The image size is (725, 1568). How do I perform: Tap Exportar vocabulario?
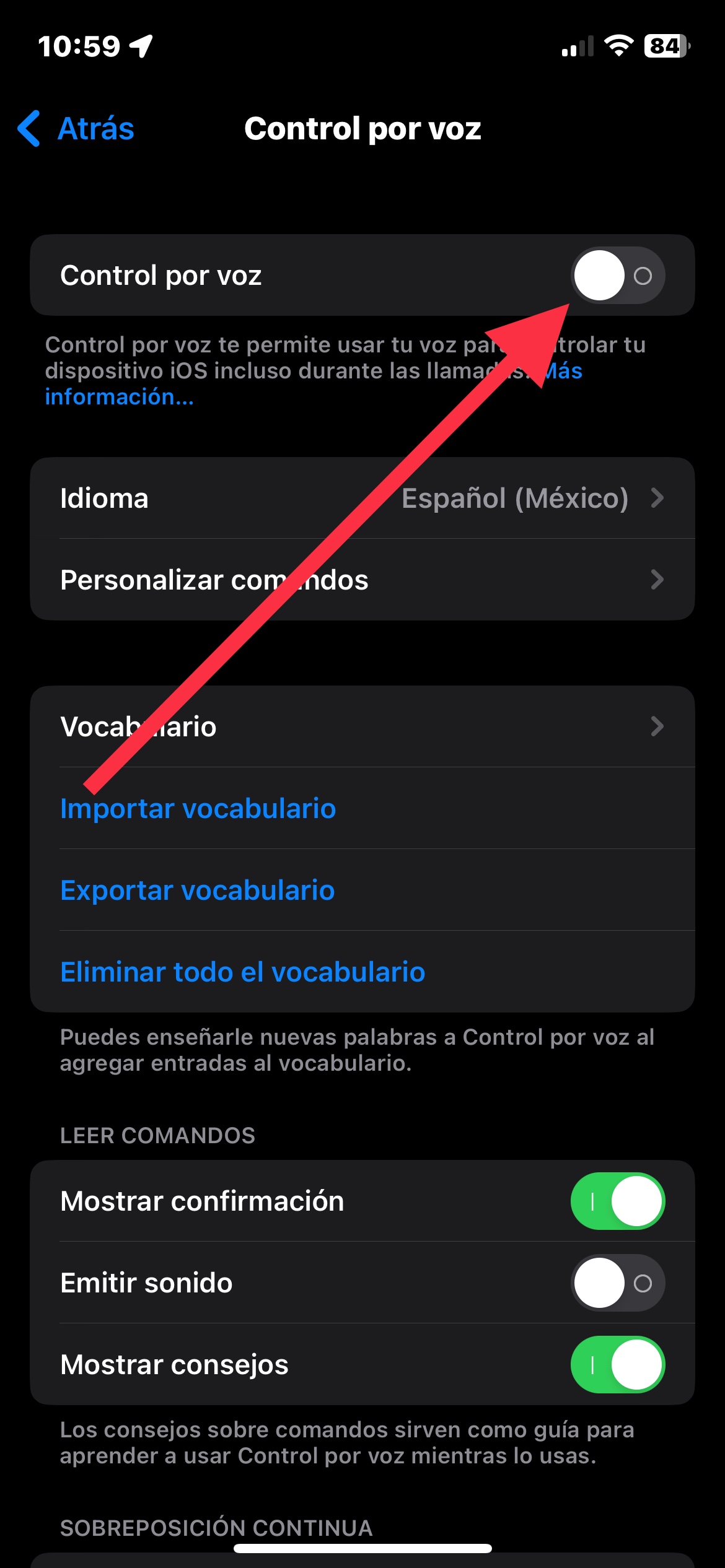(198, 891)
